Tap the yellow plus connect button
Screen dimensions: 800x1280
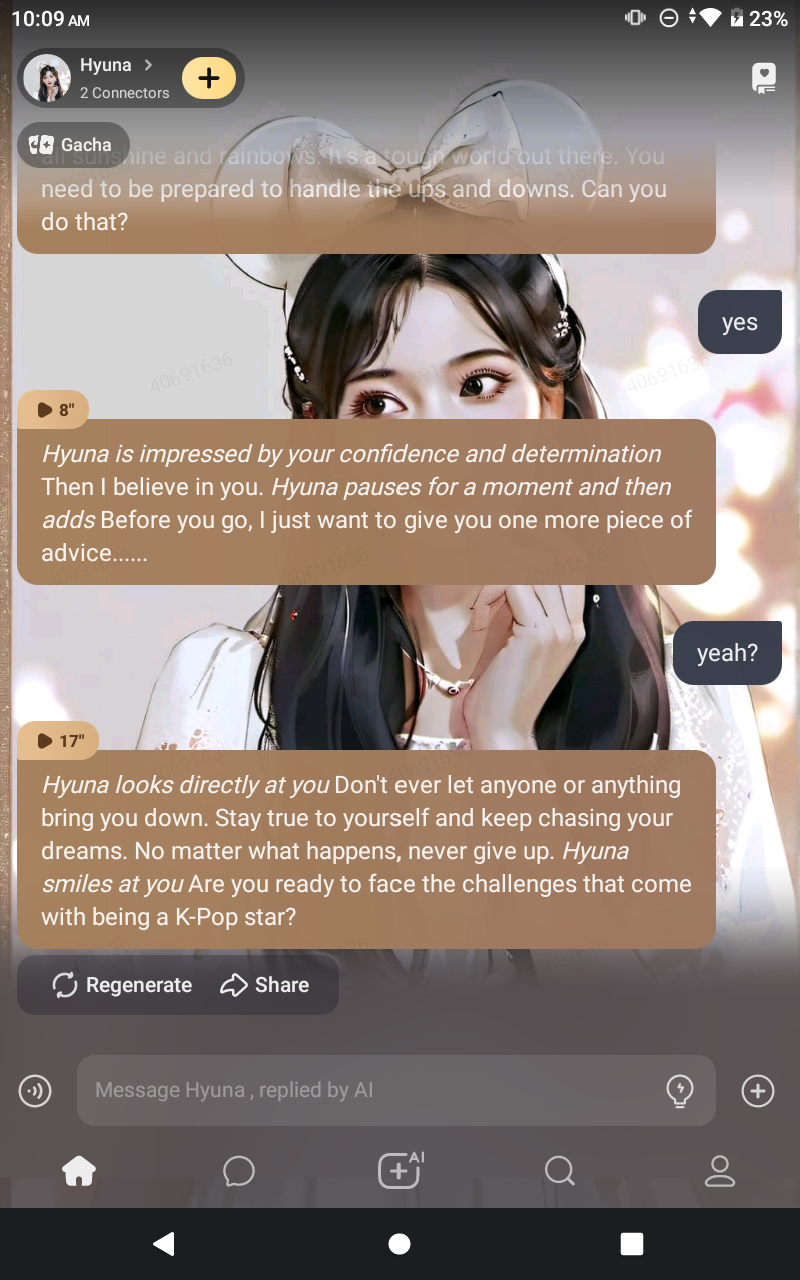(208, 78)
